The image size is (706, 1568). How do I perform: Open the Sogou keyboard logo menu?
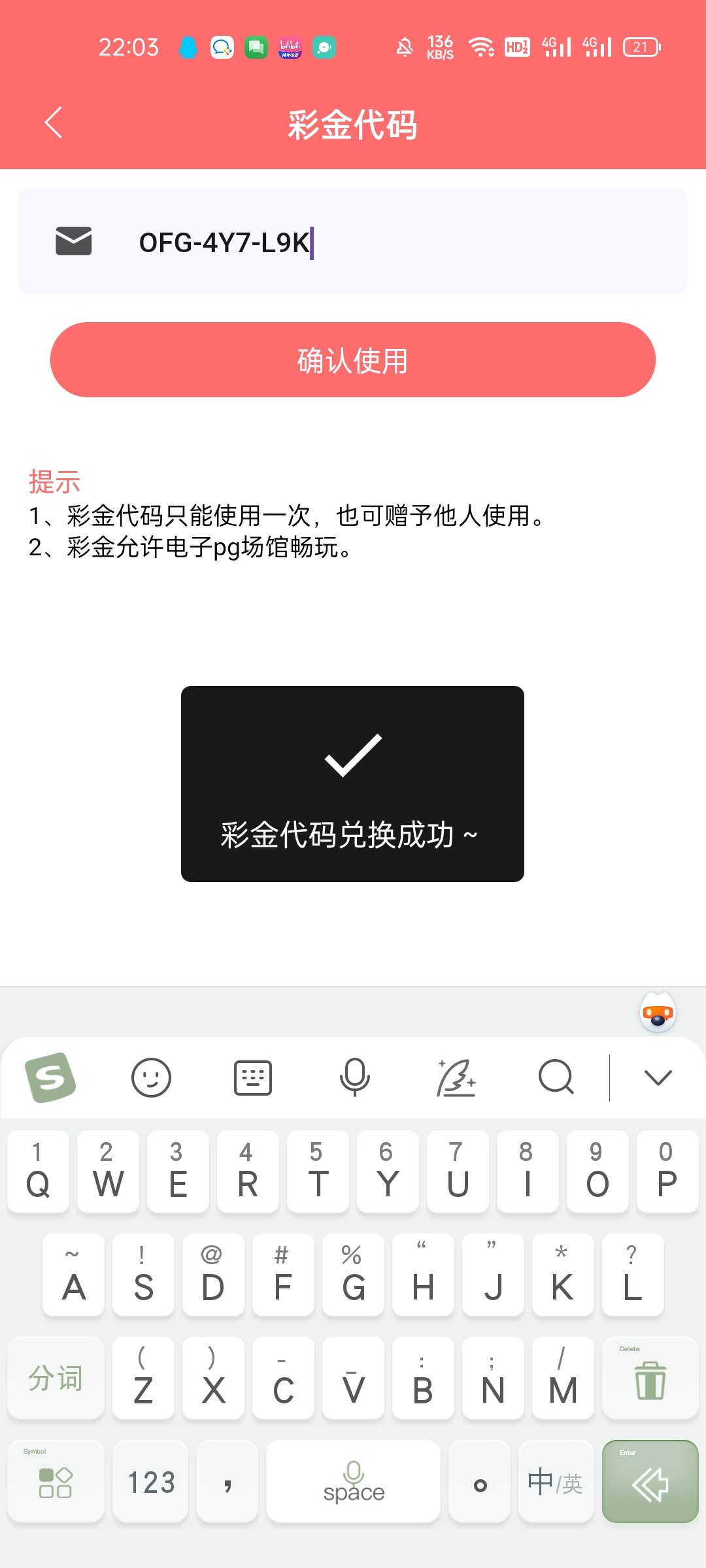[x=50, y=1077]
